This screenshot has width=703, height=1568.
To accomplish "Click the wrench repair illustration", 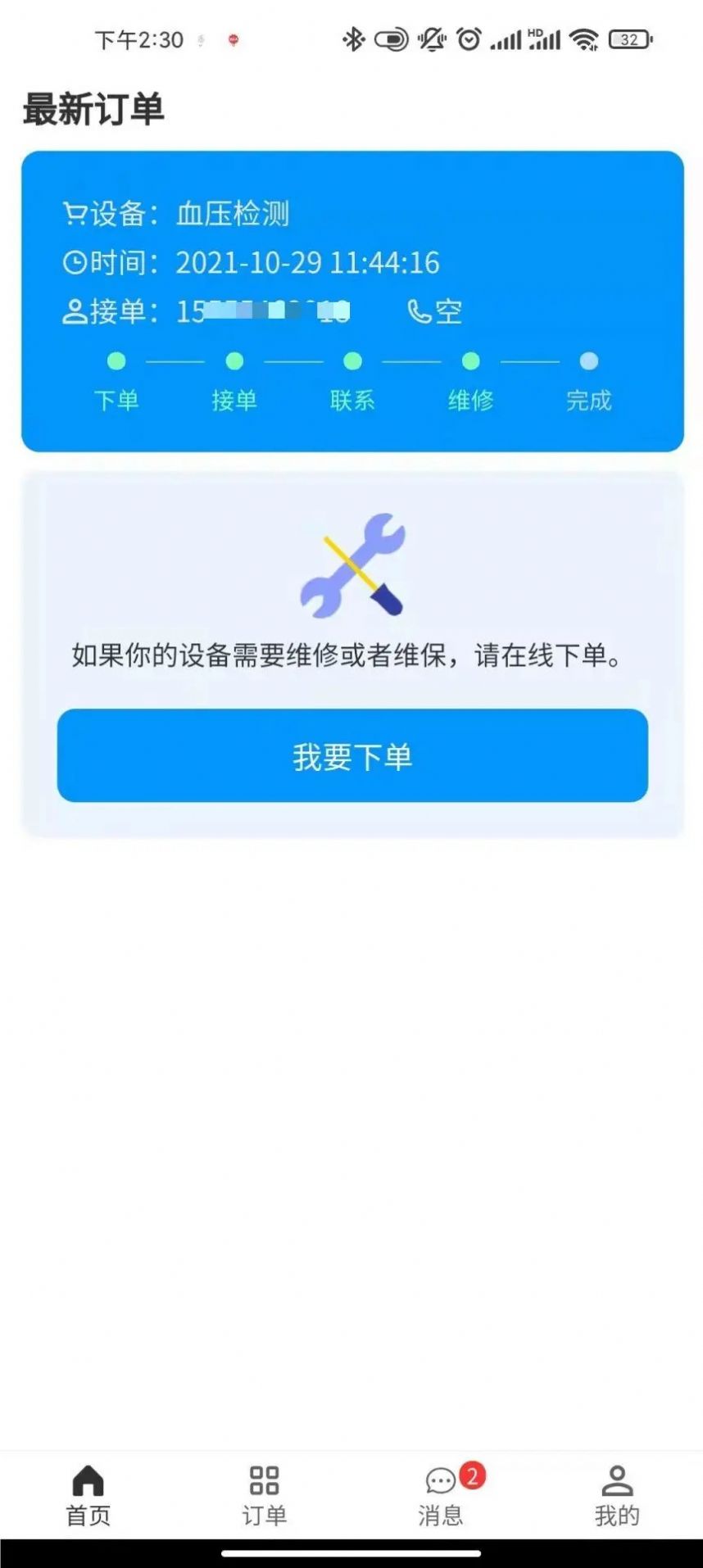I will 352,564.
